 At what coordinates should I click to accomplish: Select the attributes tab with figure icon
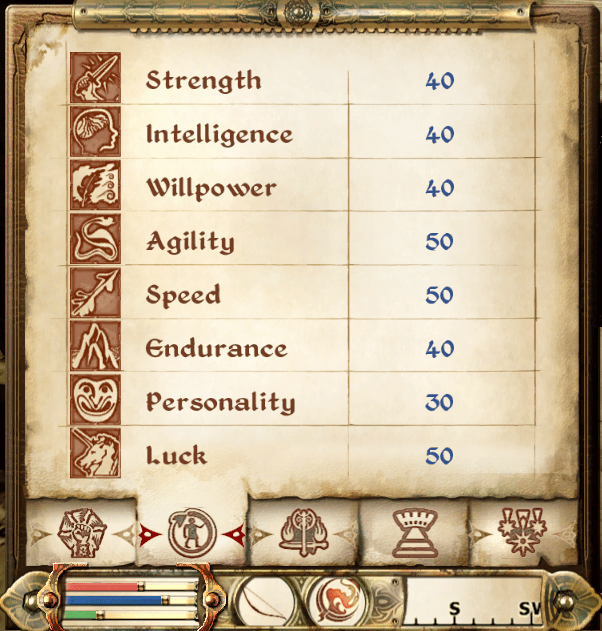(191, 534)
